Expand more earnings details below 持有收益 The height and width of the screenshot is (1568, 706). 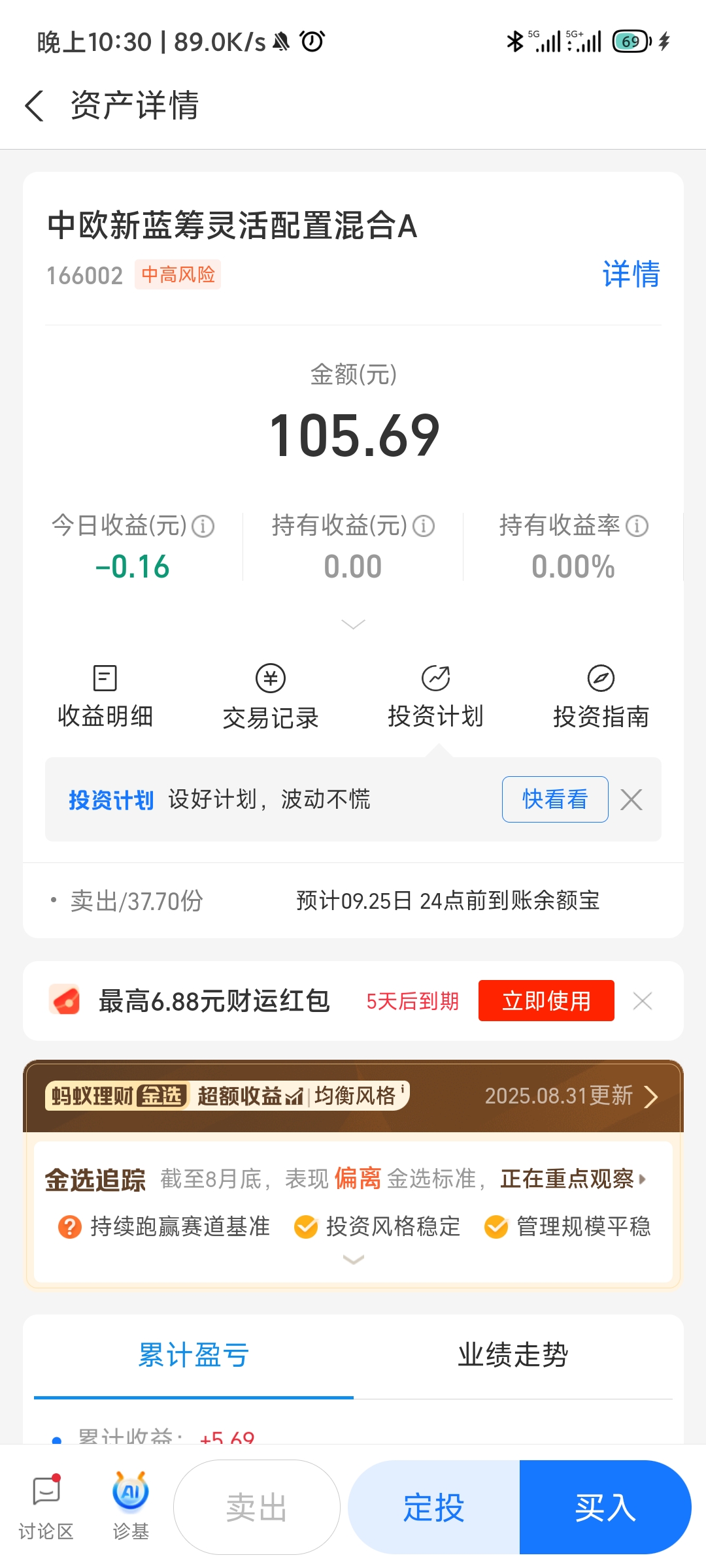[x=353, y=625]
